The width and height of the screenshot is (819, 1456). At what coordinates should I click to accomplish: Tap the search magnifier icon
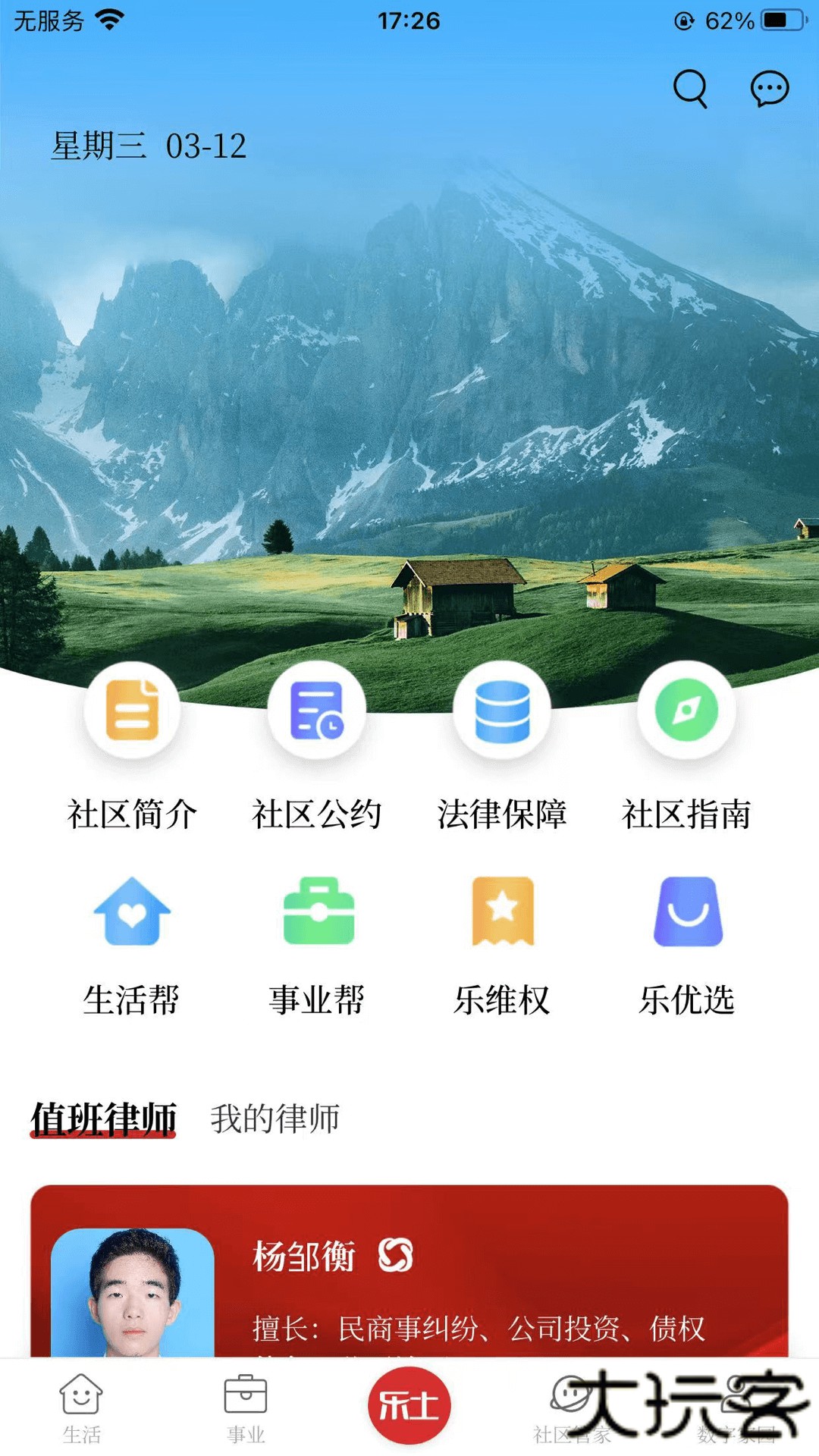[691, 89]
